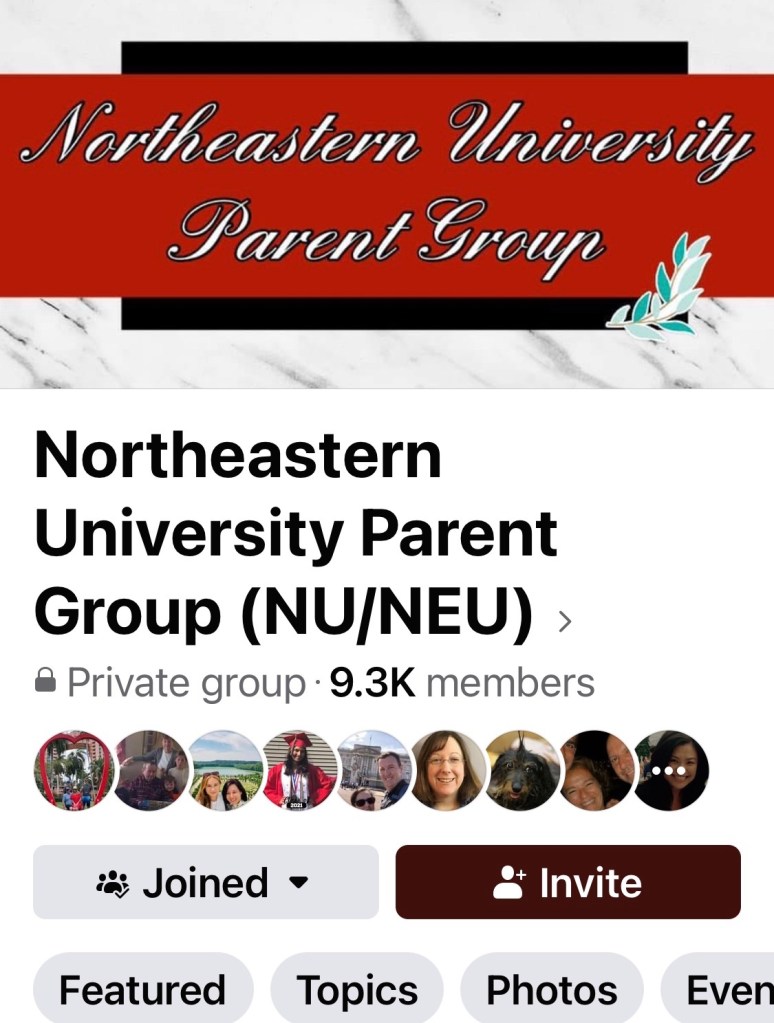
Task: Invite people to the group
Action: (x=568, y=882)
